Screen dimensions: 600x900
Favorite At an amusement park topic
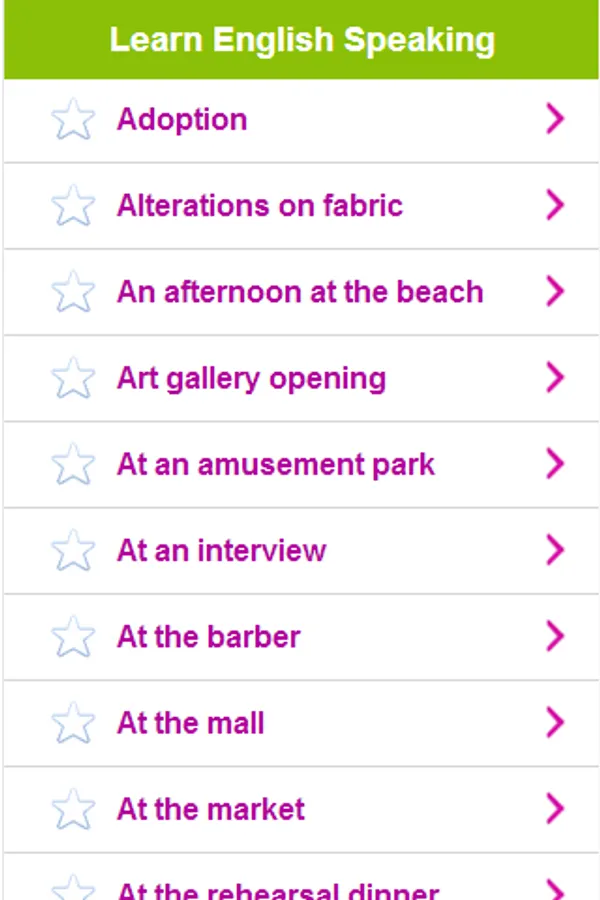click(x=73, y=465)
